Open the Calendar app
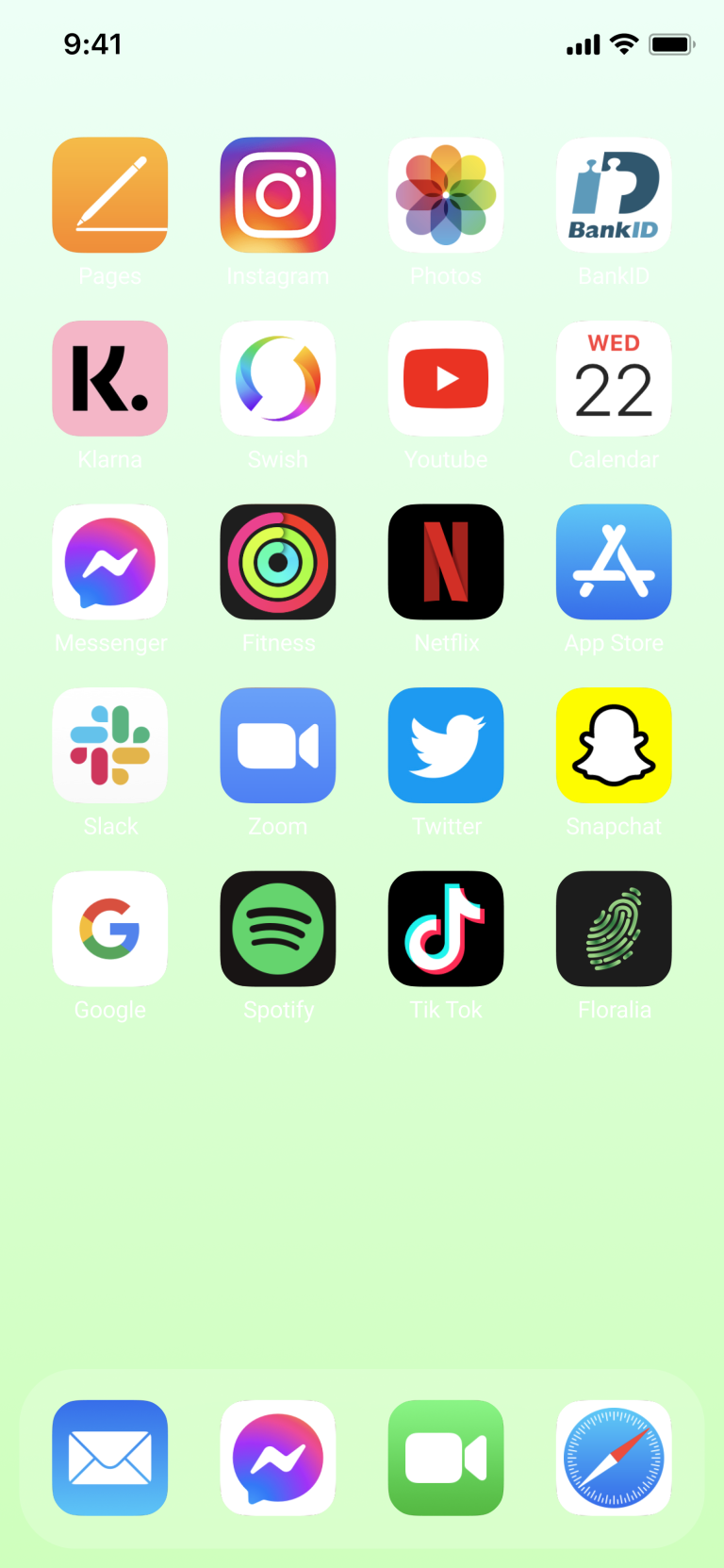724x1568 pixels. coord(614,378)
